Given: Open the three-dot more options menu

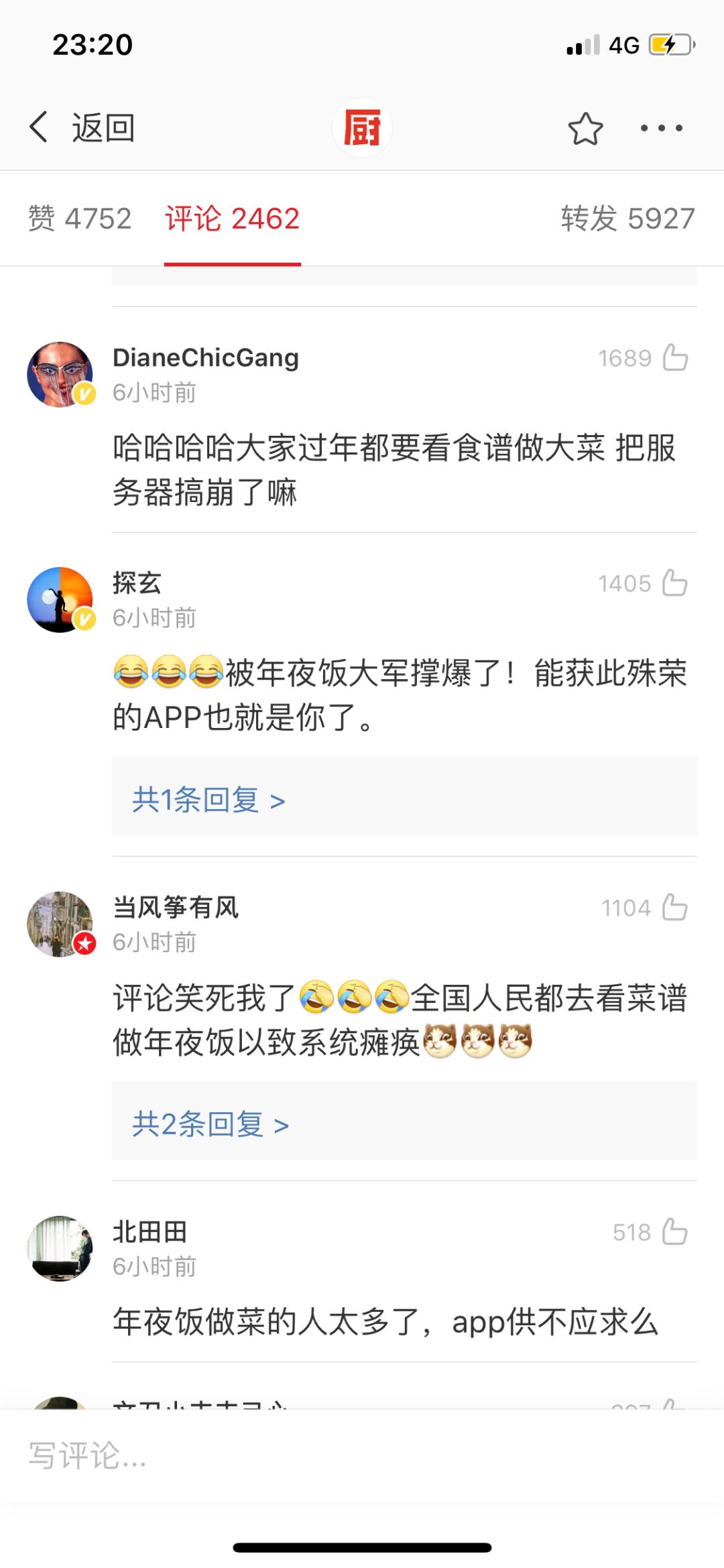Looking at the screenshot, I should [661, 128].
